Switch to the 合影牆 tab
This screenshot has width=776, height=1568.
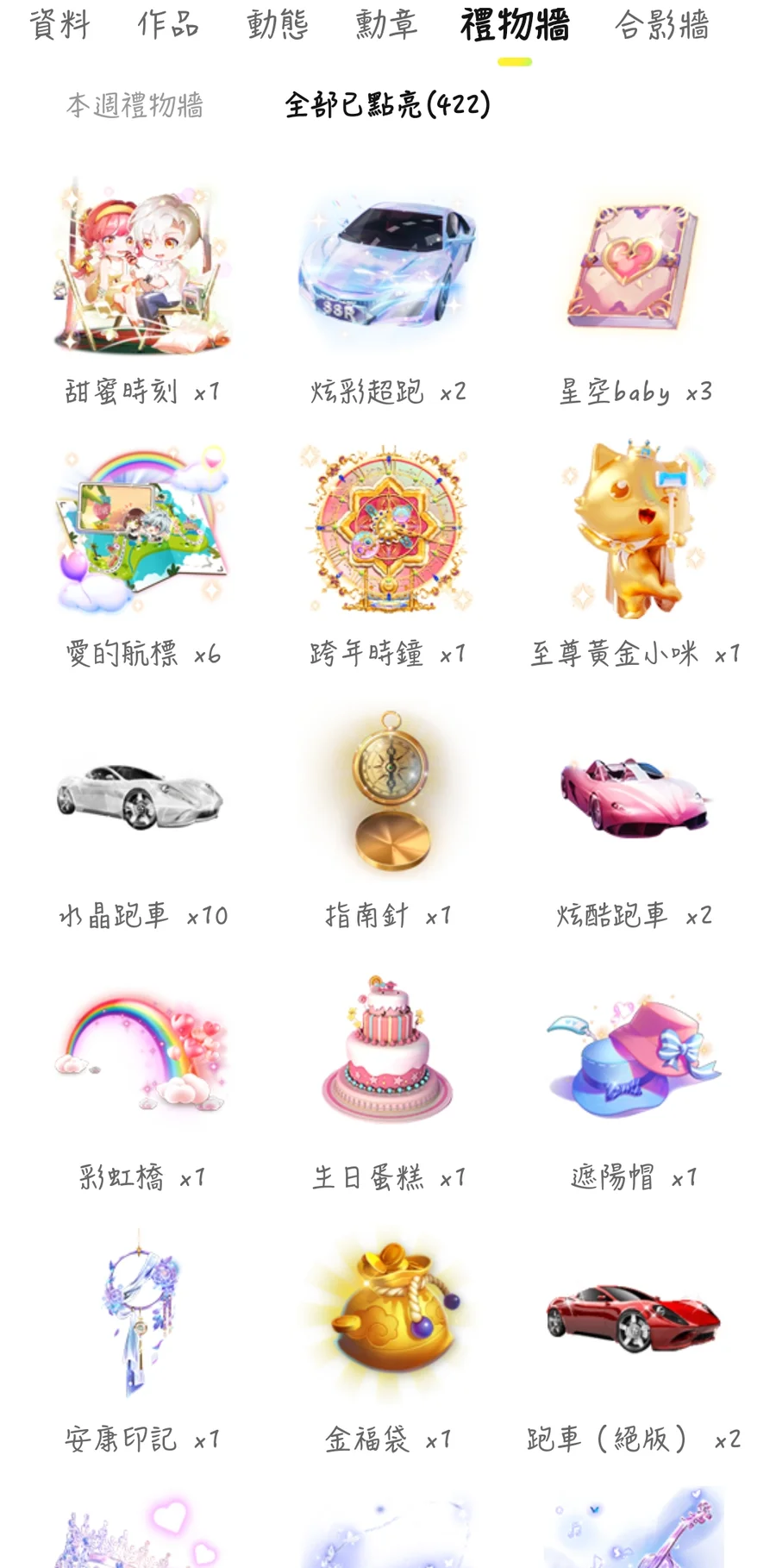(x=661, y=25)
